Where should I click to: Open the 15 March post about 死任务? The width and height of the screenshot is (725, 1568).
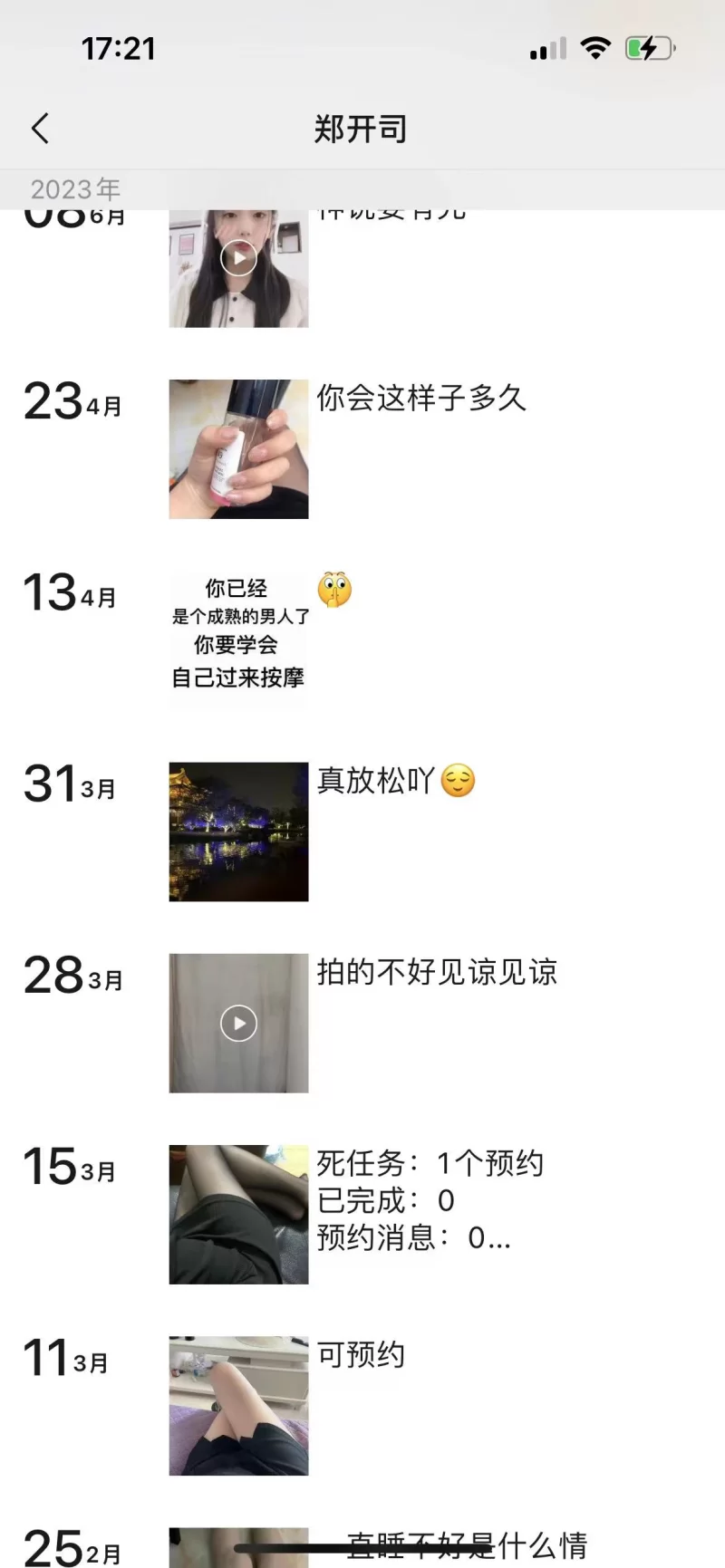point(238,1214)
